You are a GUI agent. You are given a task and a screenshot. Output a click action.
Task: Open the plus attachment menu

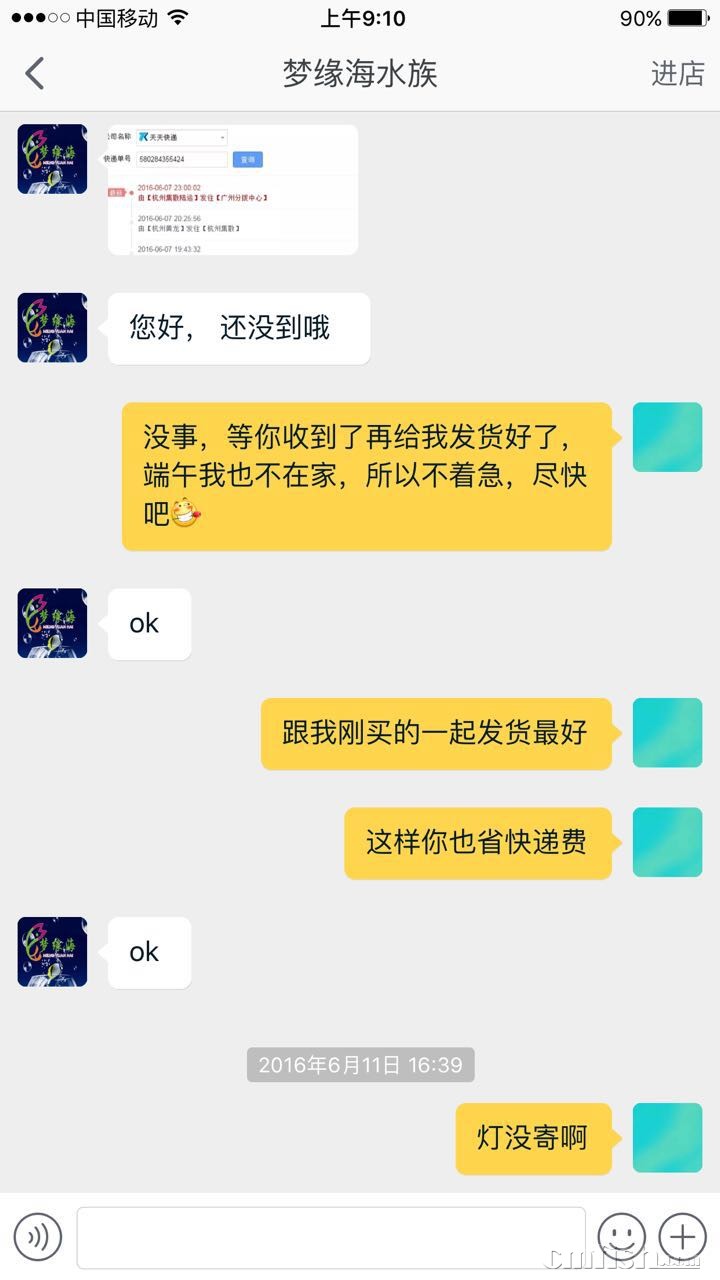[x=683, y=1237]
